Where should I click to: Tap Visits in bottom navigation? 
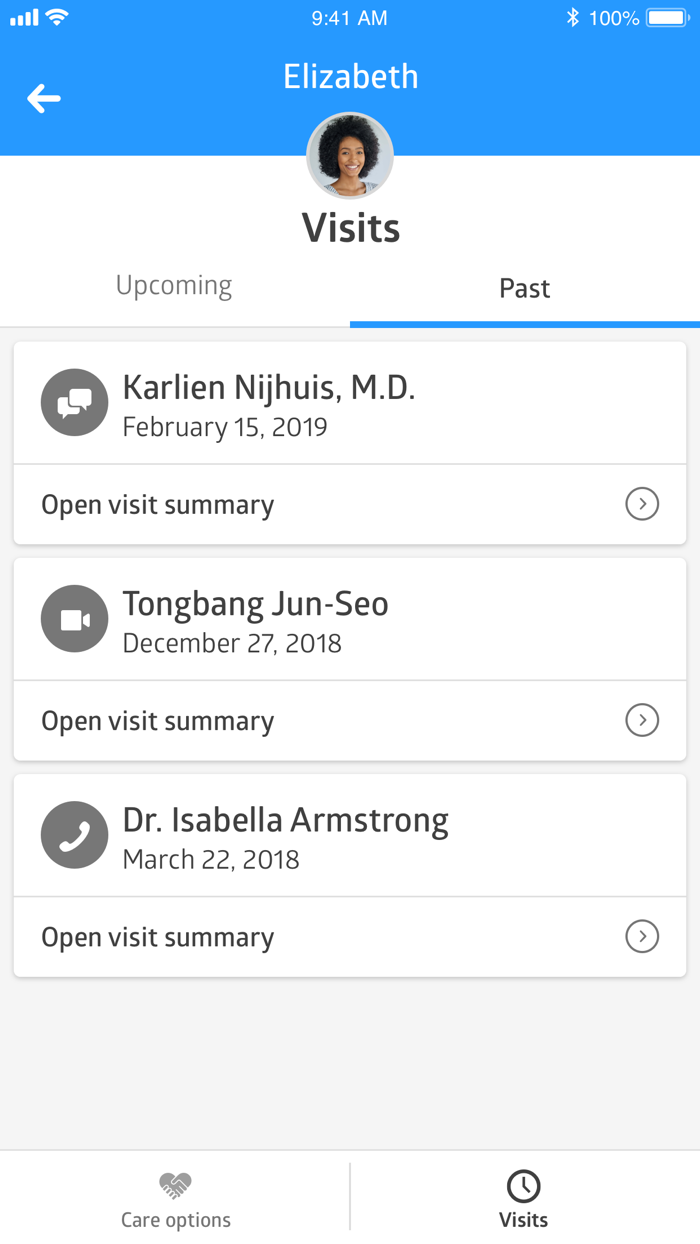[524, 1200]
